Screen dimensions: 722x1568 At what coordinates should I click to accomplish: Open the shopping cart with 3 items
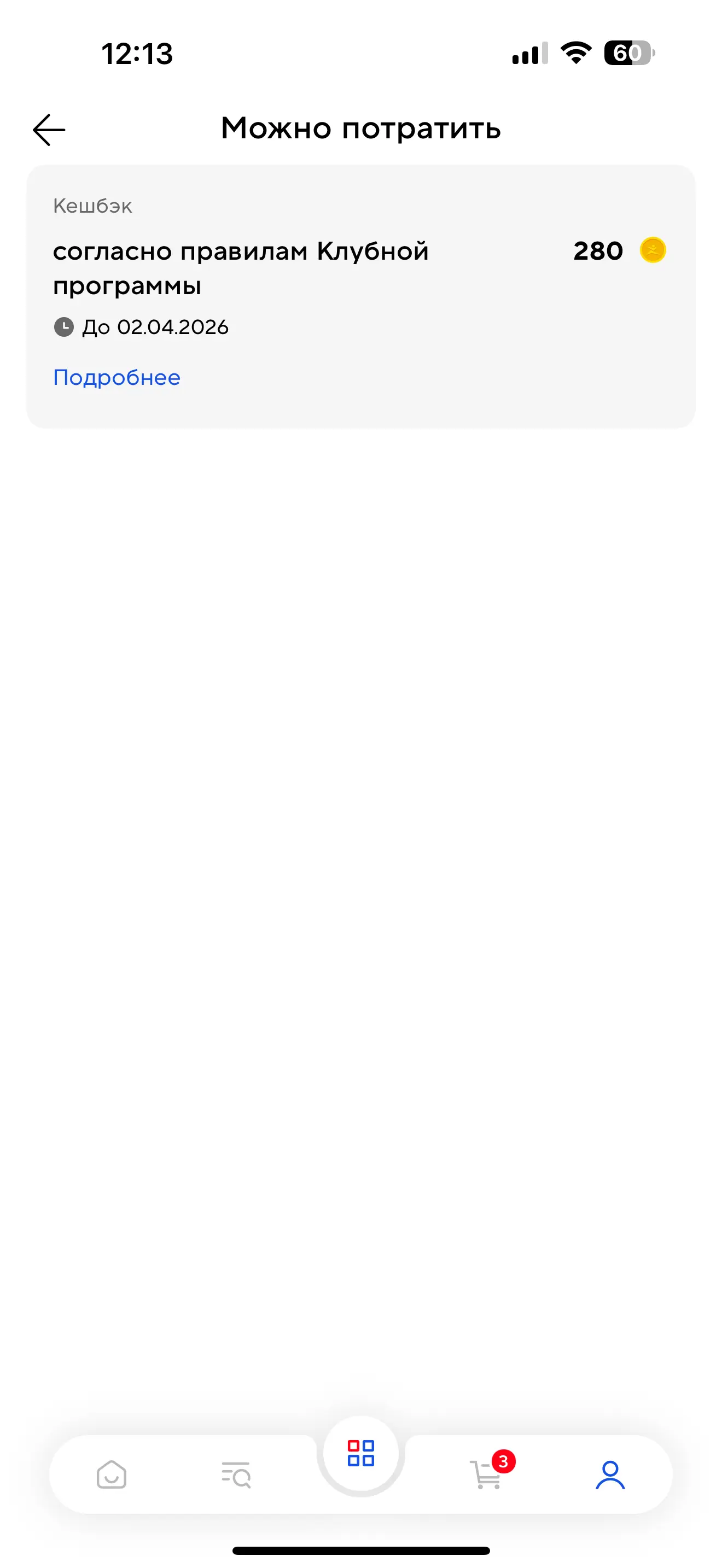click(486, 1475)
